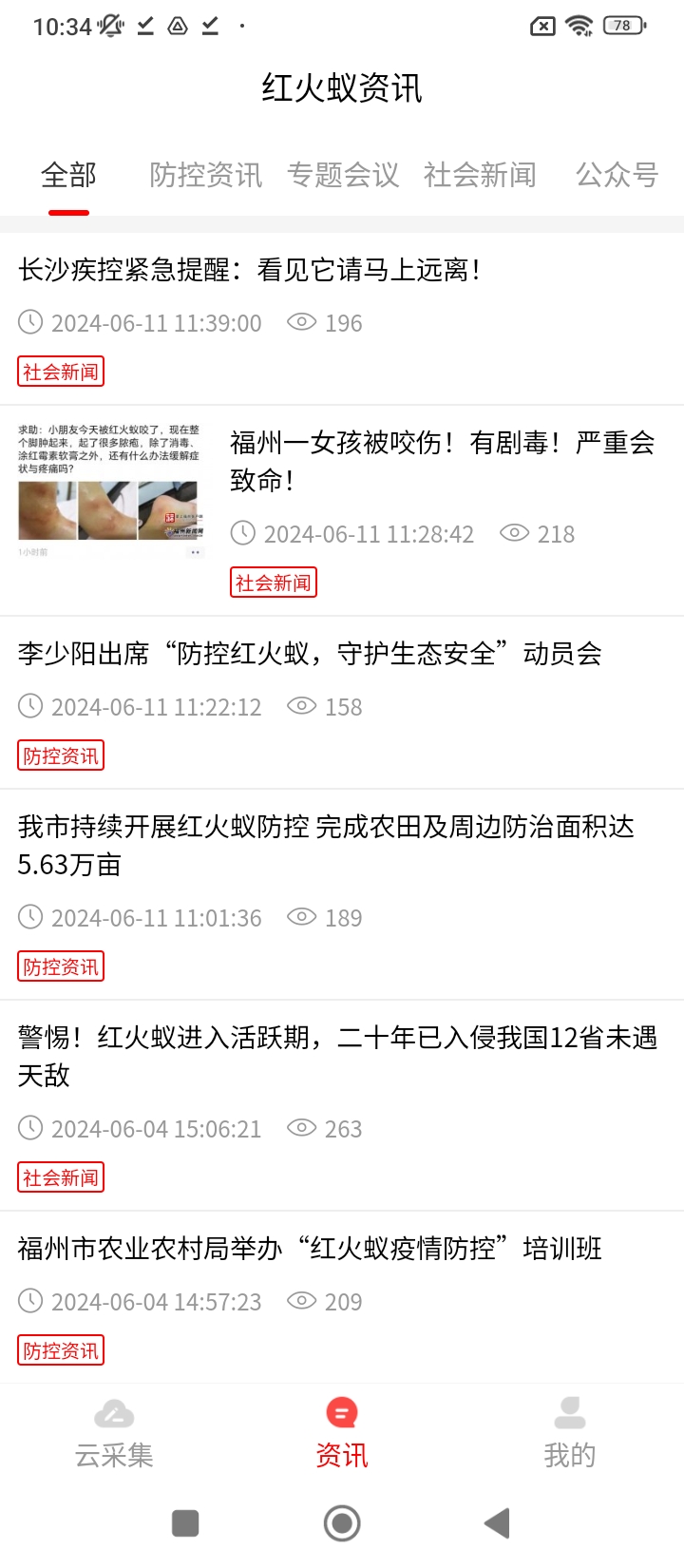Read the 福州市农业农村局培训班 article

[x=310, y=1249]
